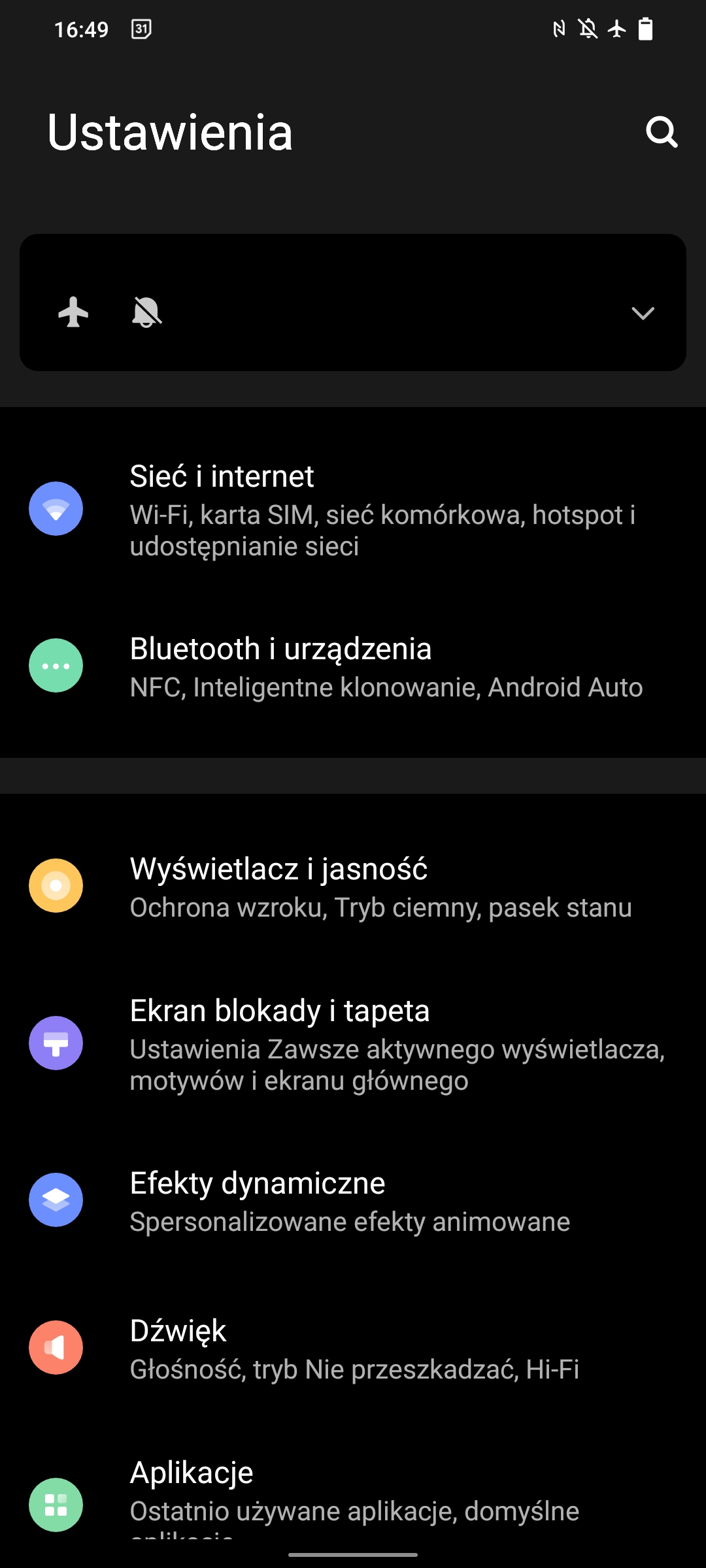The image size is (706, 1568).
Task: Expand the status card chevron
Action: [x=643, y=313]
